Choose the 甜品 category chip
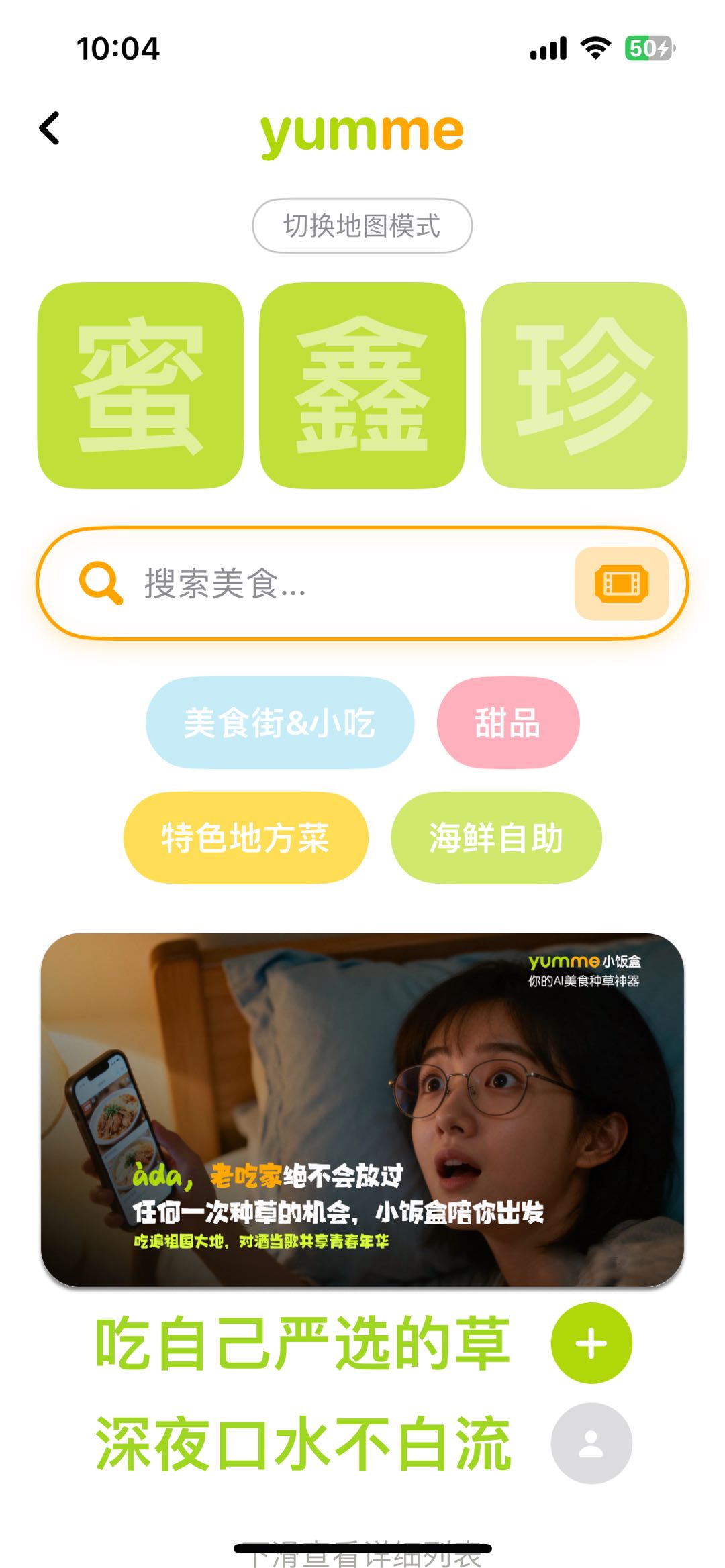This screenshot has height=1568, width=725. (x=507, y=723)
